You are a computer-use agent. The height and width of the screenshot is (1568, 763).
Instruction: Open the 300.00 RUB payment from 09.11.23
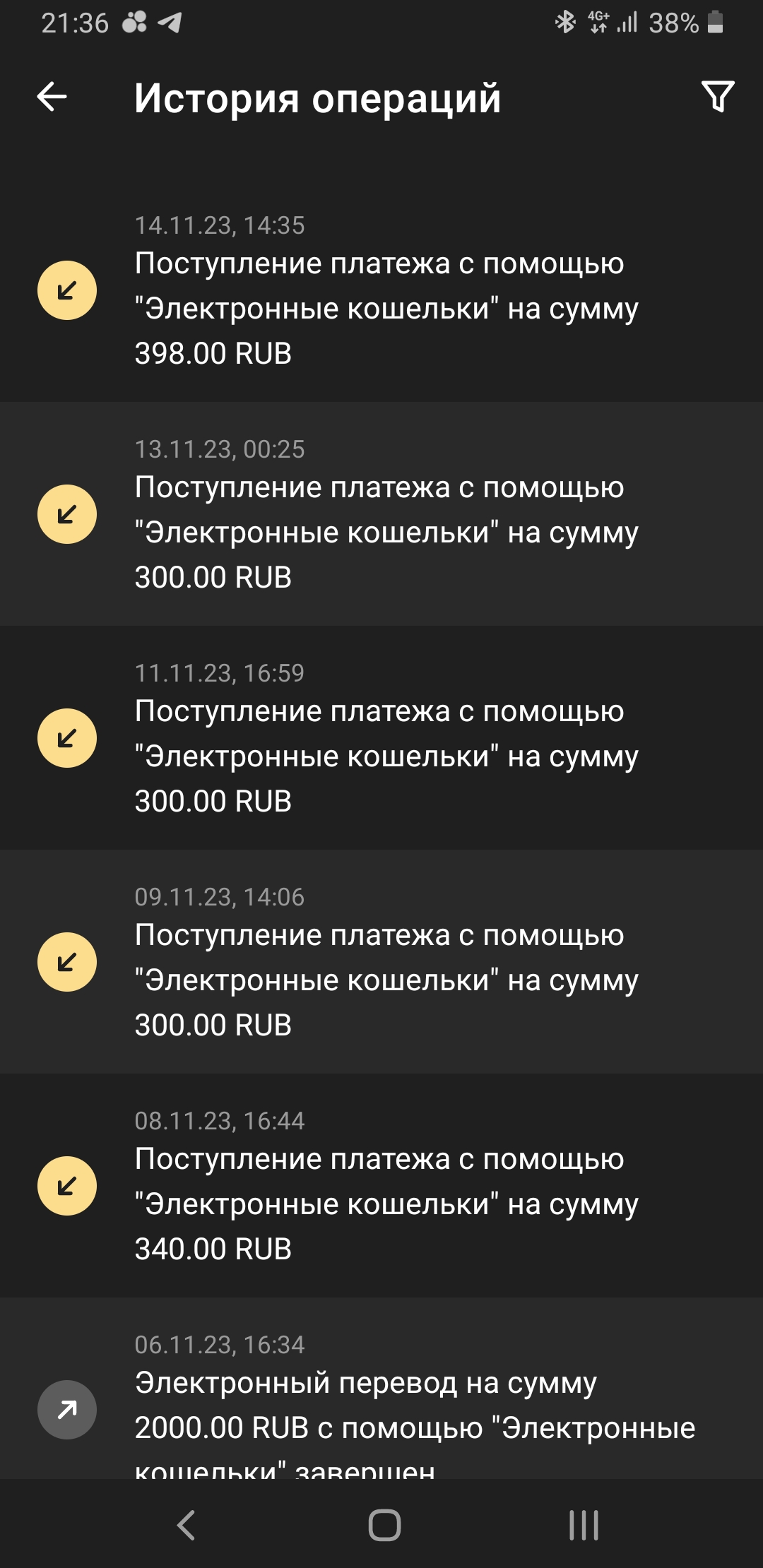pyautogui.click(x=381, y=962)
